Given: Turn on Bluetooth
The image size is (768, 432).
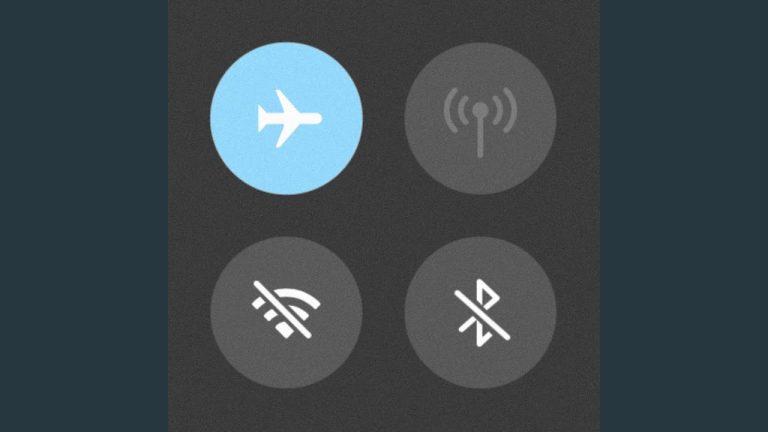Looking at the screenshot, I should (x=480, y=312).
